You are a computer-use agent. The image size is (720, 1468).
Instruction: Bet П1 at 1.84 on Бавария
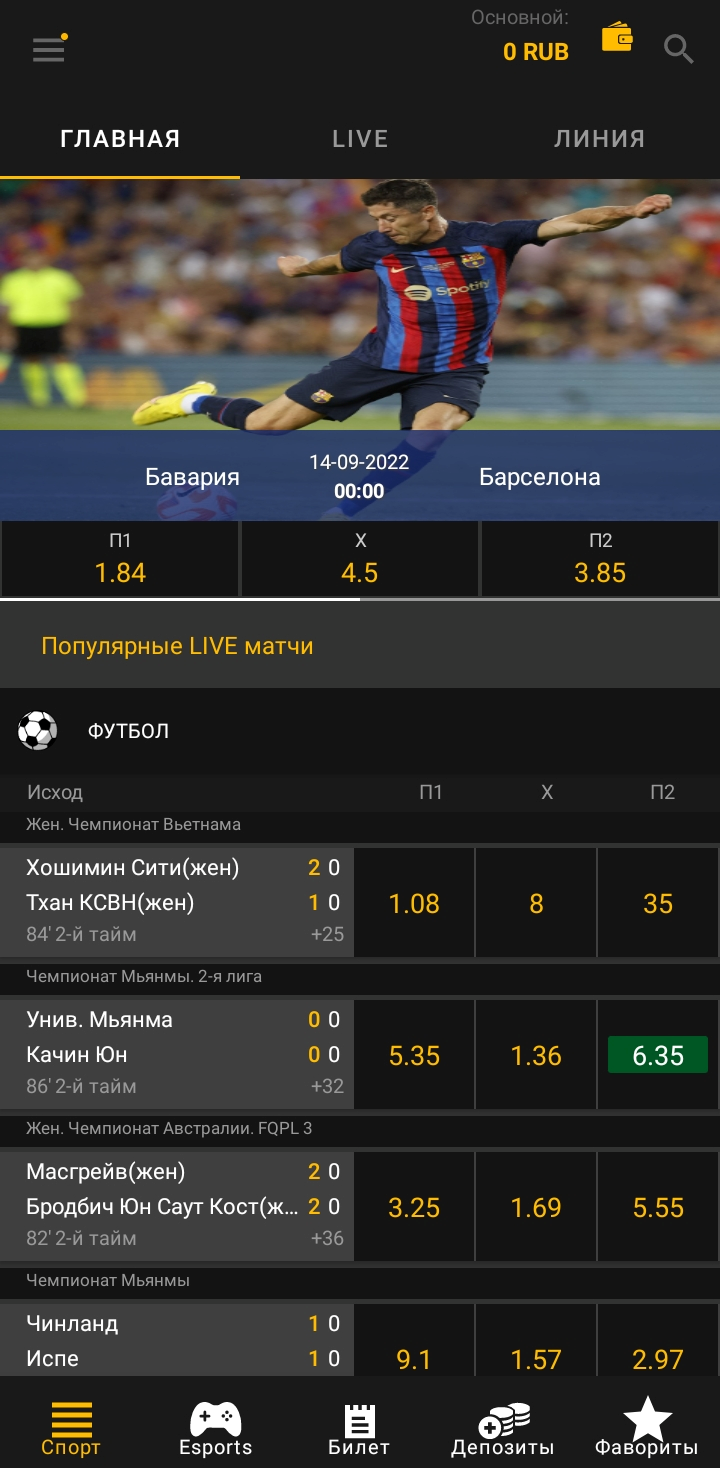click(x=120, y=559)
